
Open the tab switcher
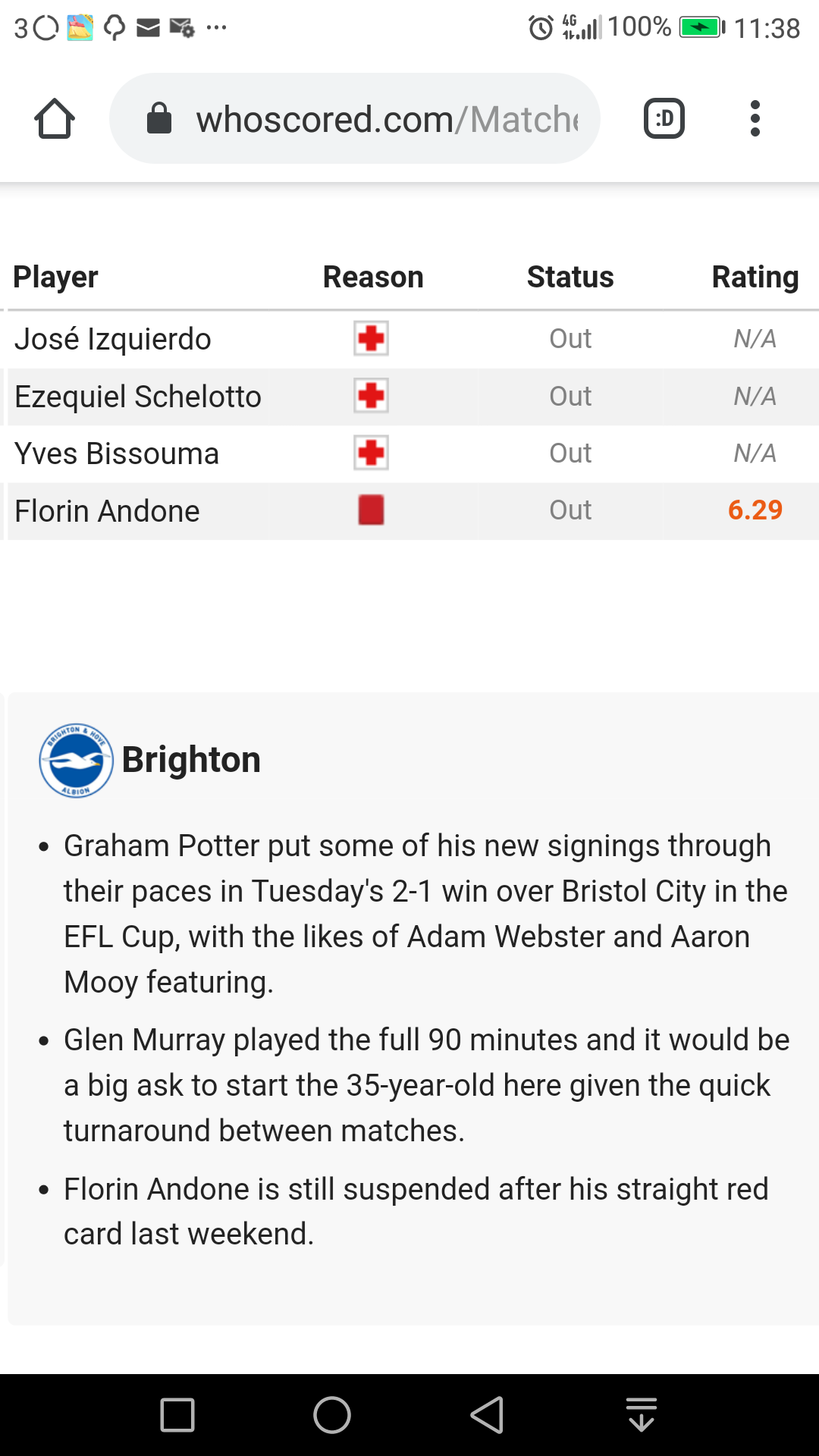point(664,119)
